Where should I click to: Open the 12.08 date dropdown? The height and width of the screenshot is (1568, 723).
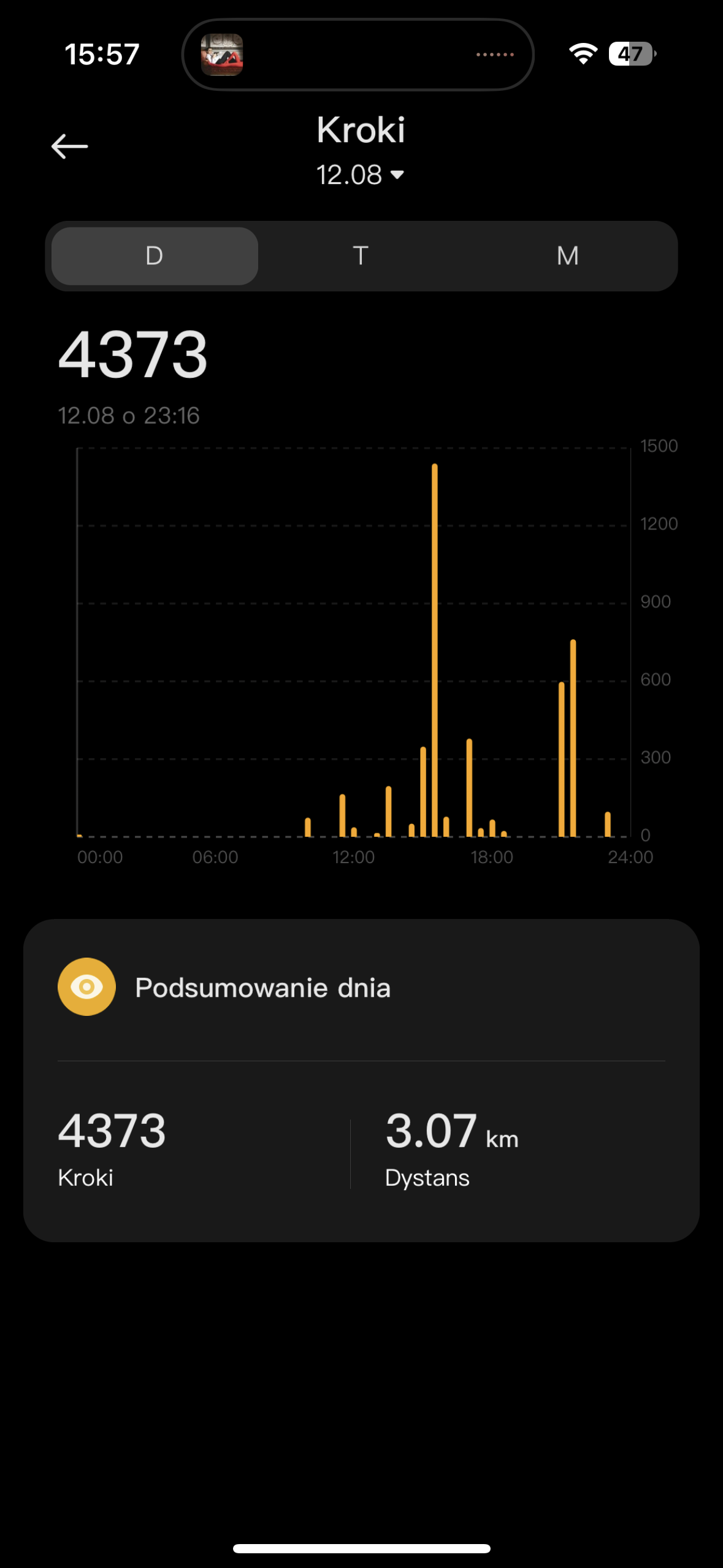point(361,175)
